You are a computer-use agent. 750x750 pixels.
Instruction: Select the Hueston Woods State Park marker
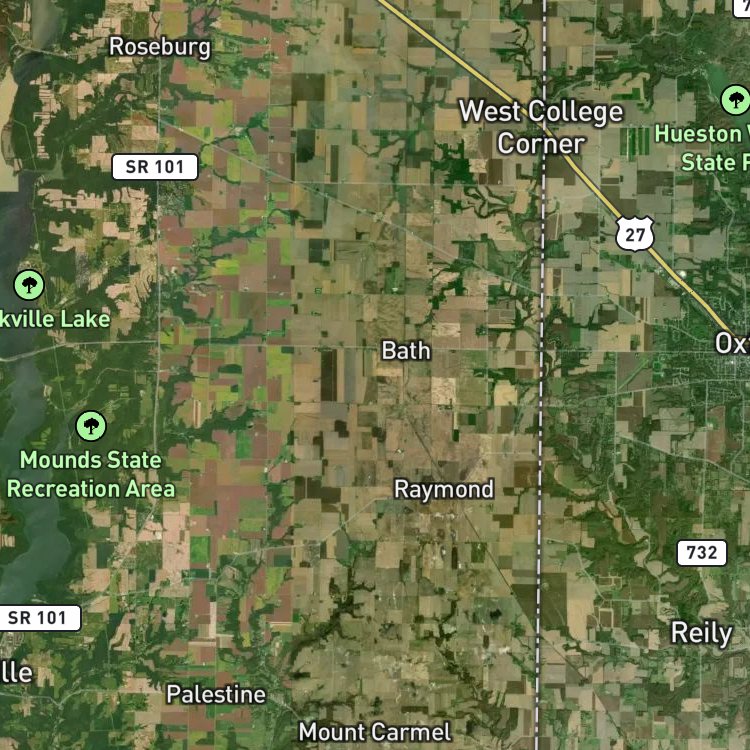[x=735, y=100]
